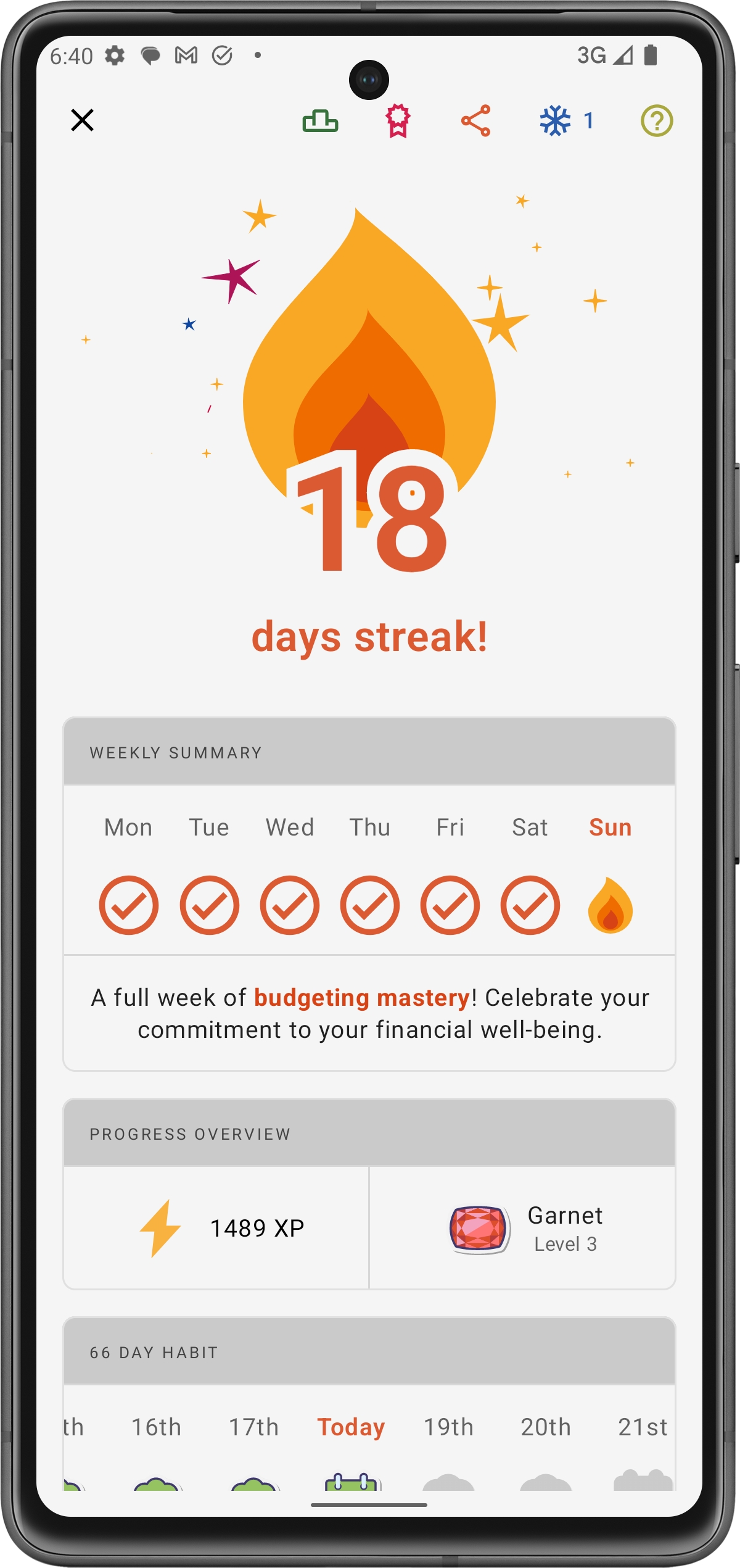Open the achievements badge icon
This screenshot has width=740, height=1568.
398,121
